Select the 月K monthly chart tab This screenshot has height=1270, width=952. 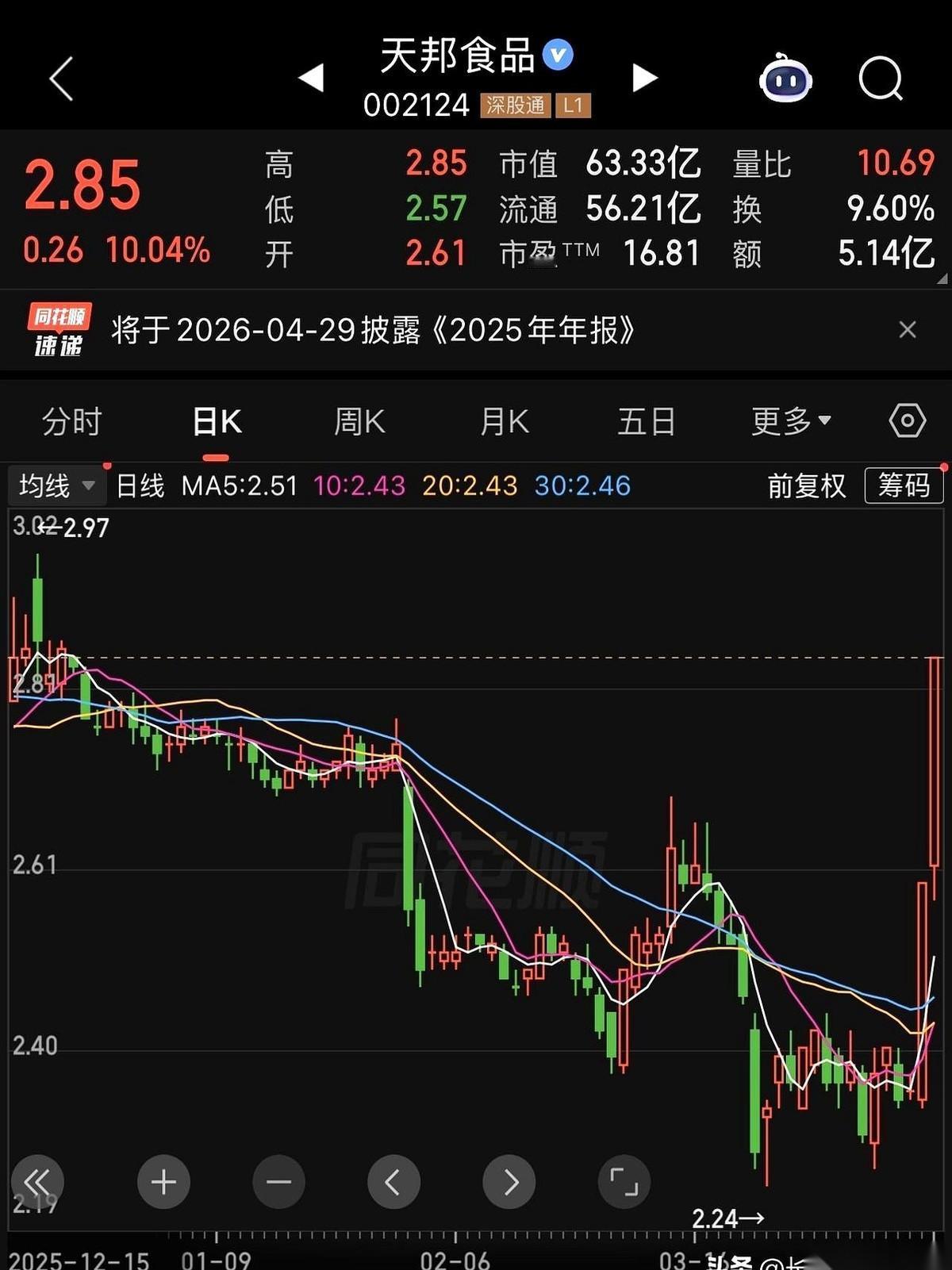click(502, 421)
